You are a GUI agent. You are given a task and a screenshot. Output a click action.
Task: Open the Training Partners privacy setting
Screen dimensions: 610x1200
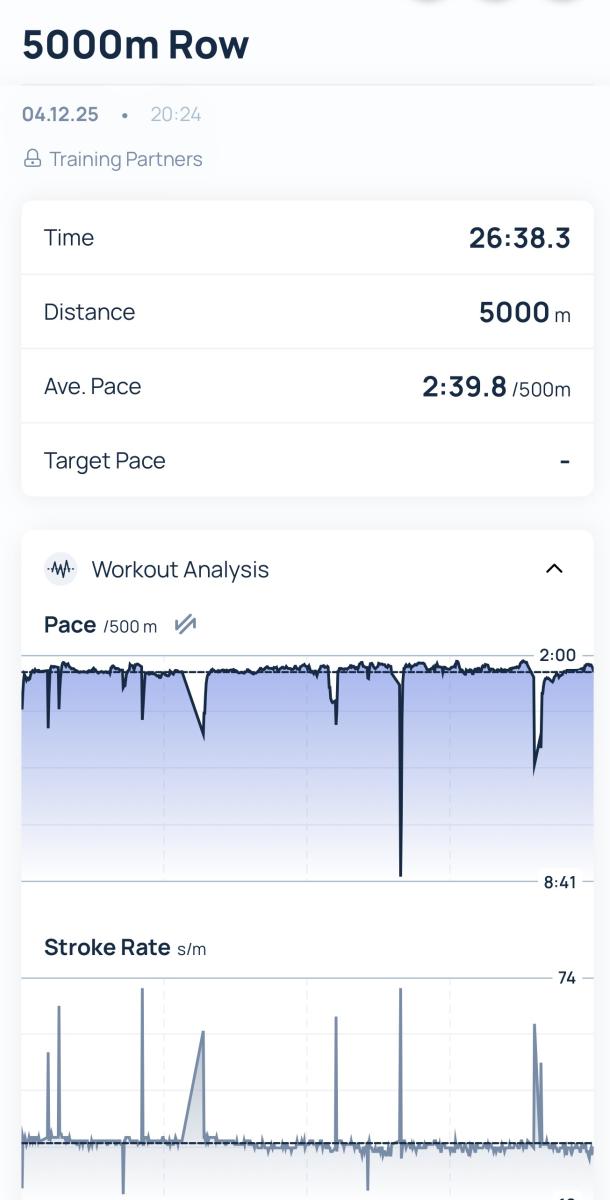(113, 159)
